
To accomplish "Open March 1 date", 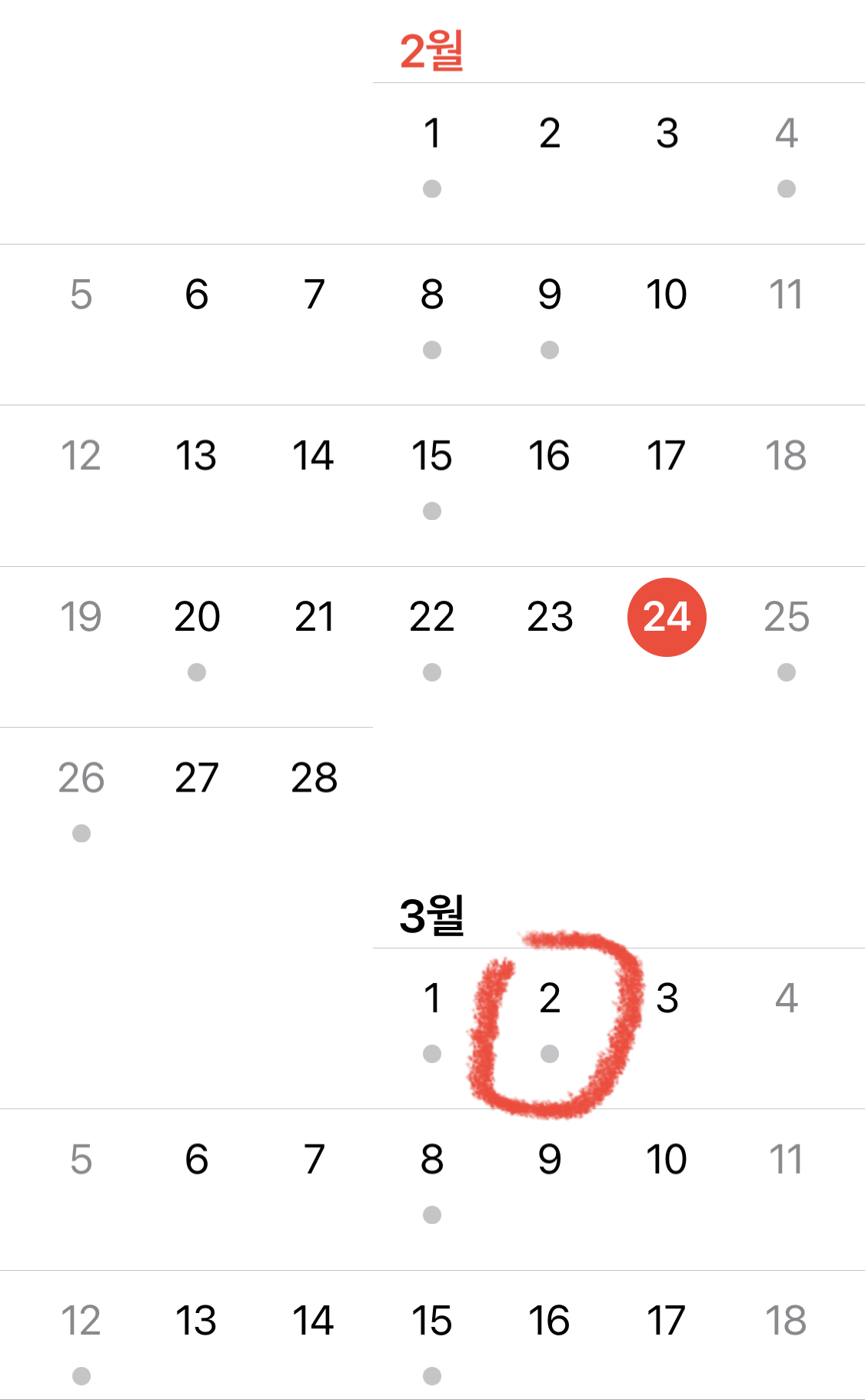I will click(x=432, y=998).
